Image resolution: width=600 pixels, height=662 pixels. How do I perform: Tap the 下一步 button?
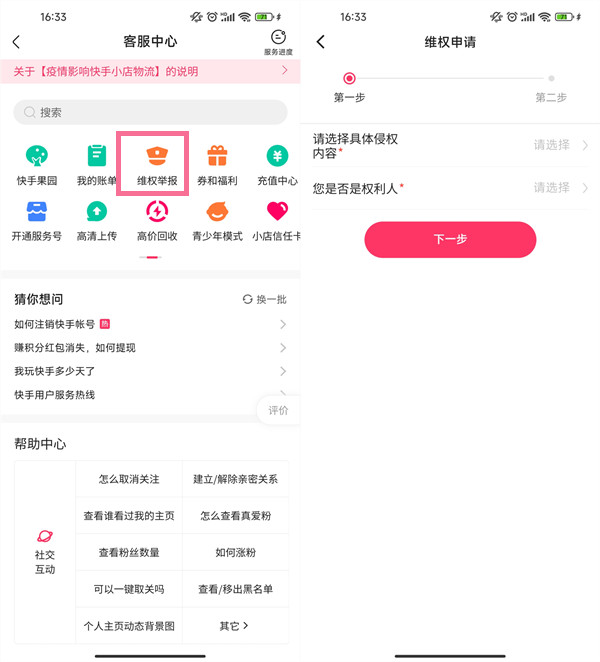450,240
